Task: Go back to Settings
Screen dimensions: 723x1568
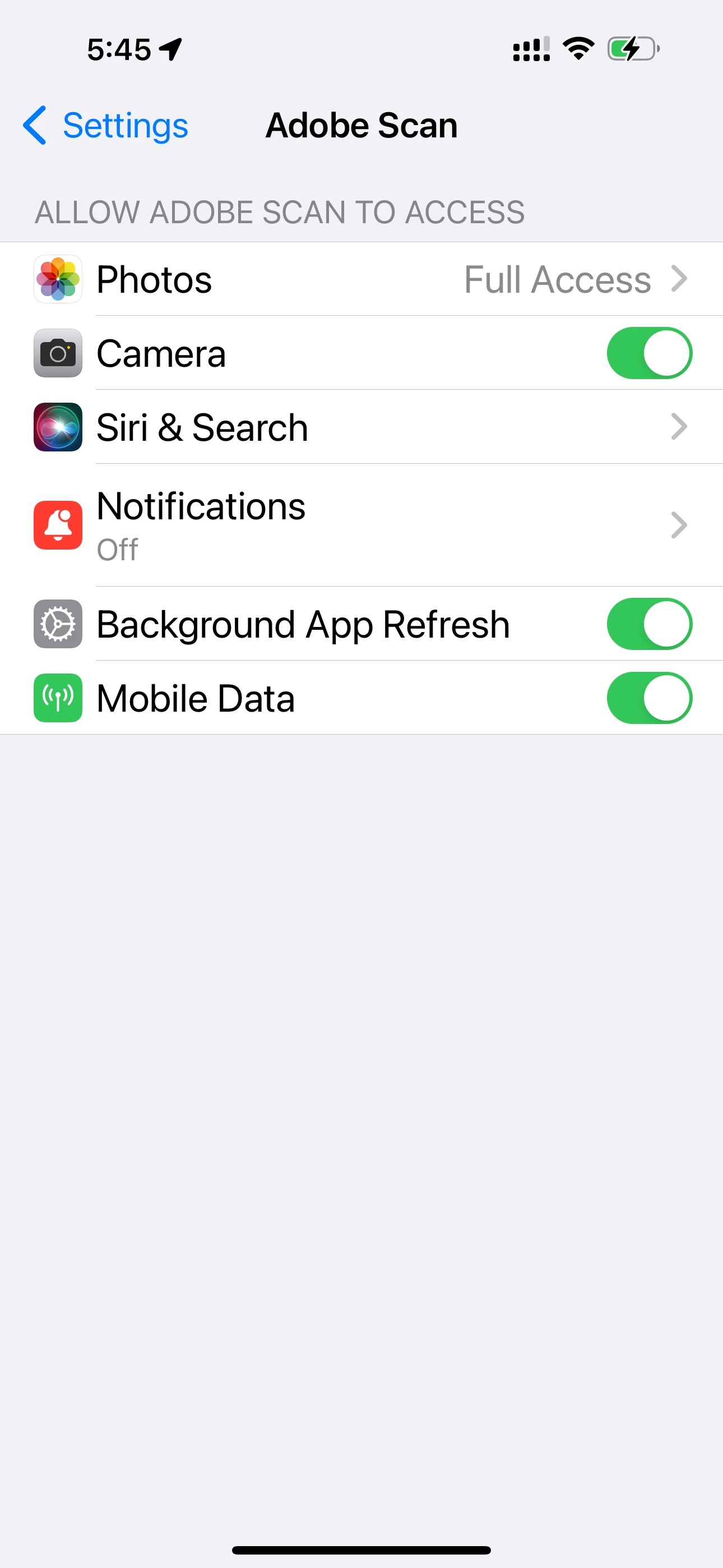Action: (106, 126)
